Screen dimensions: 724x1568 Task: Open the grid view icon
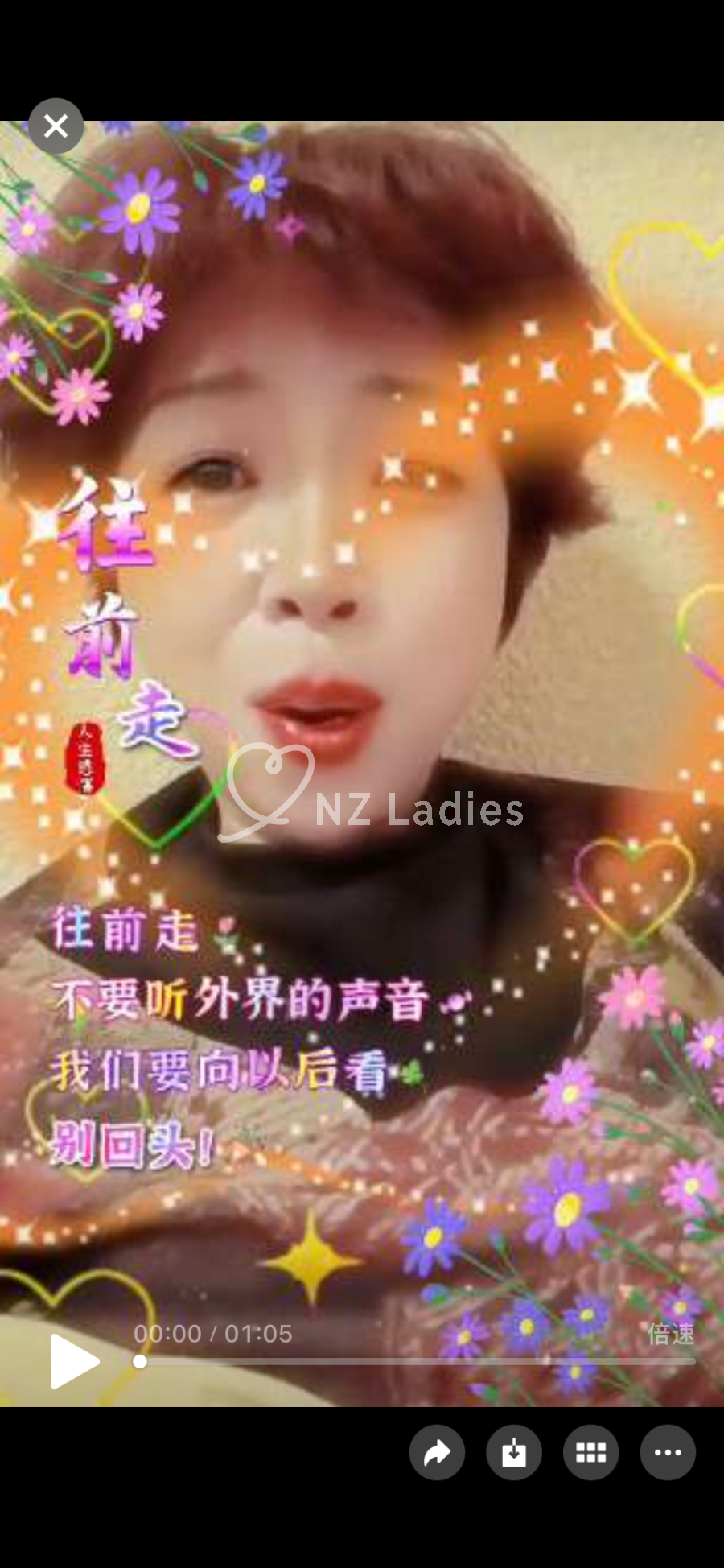pos(590,1453)
